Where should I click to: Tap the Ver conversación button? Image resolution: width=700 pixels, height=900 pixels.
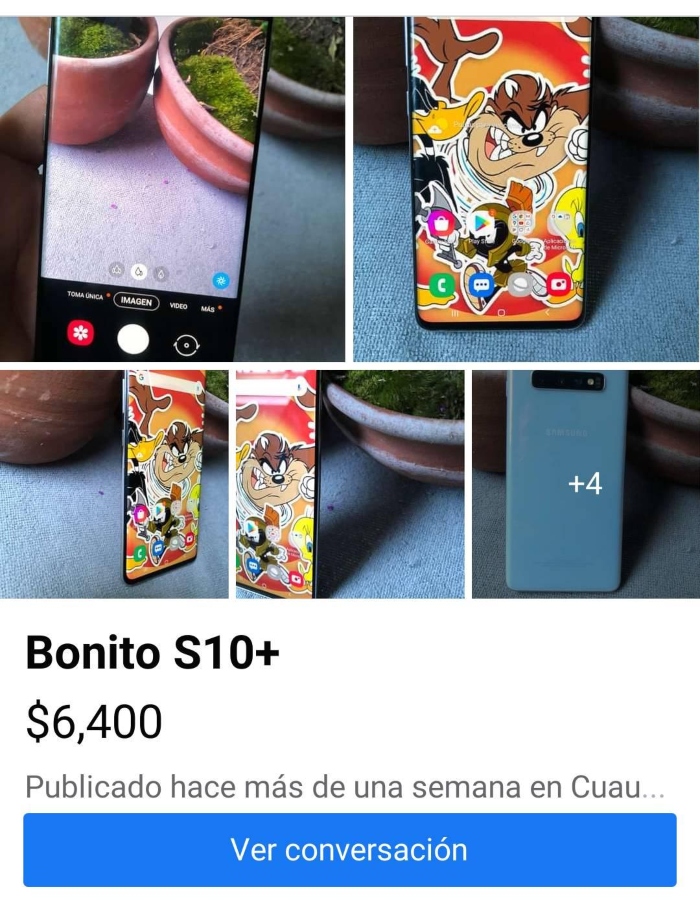click(x=349, y=850)
